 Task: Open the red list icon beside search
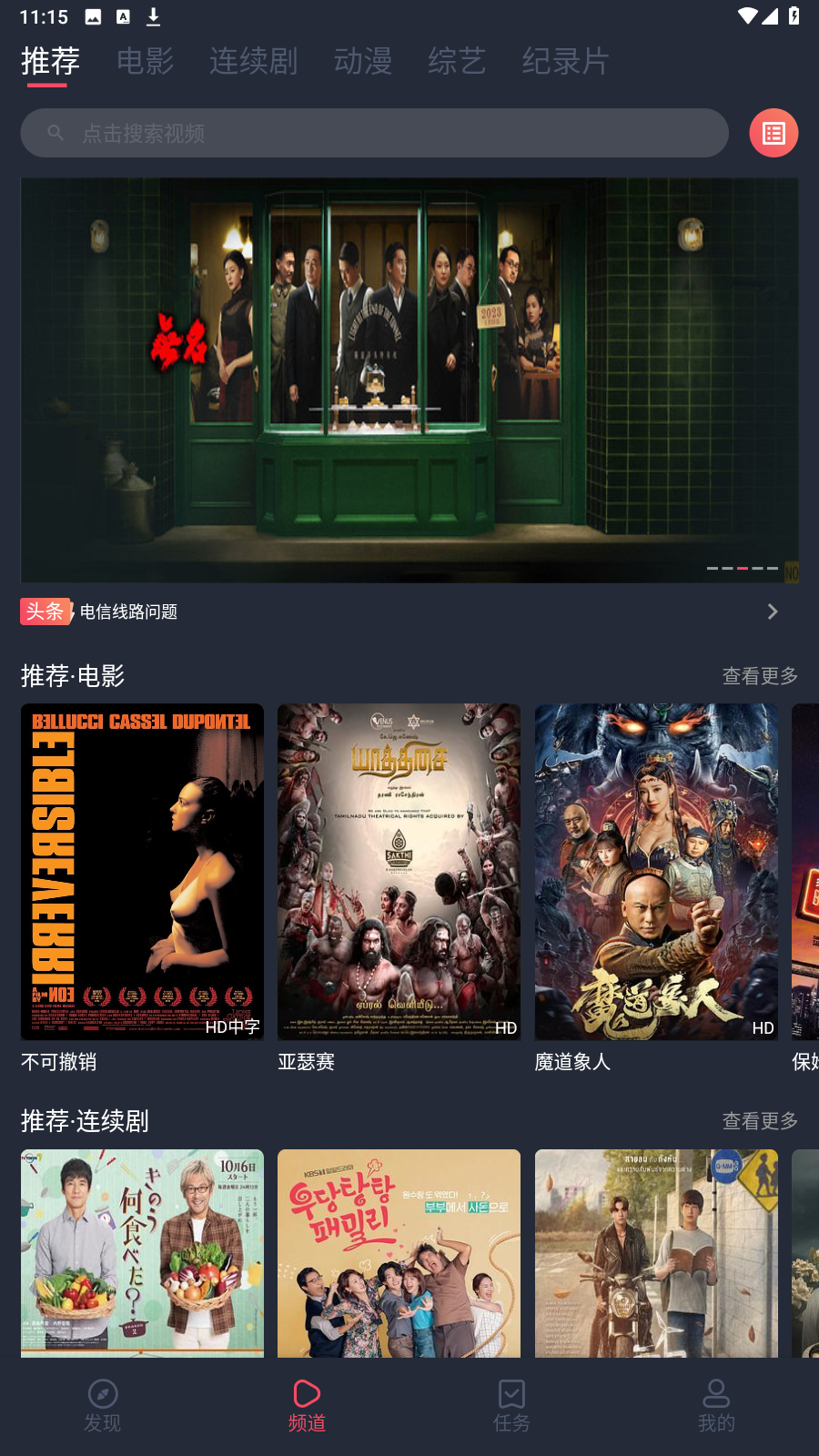click(x=773, y=133)
